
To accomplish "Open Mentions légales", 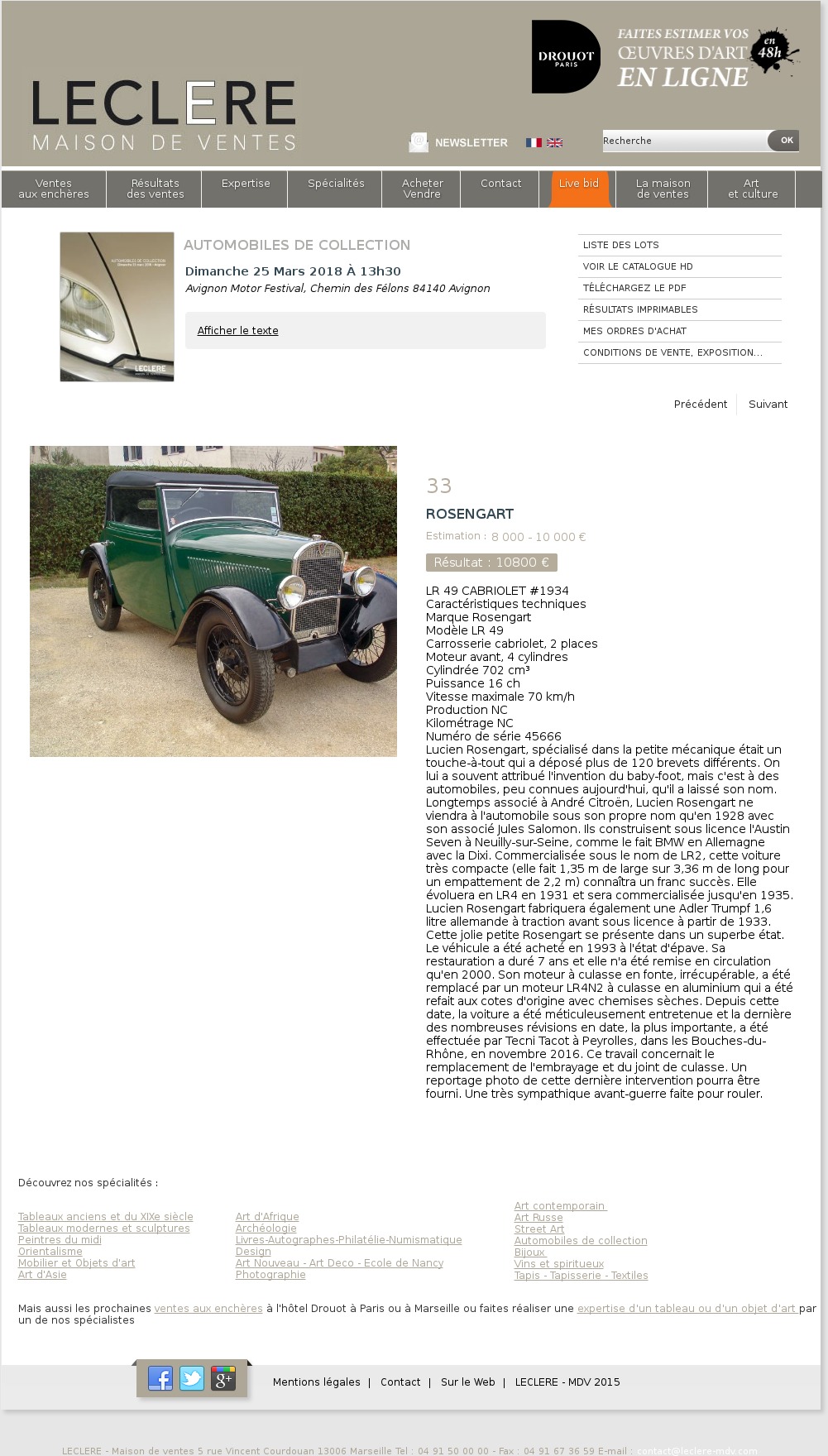I will [x=316, y=1382].
